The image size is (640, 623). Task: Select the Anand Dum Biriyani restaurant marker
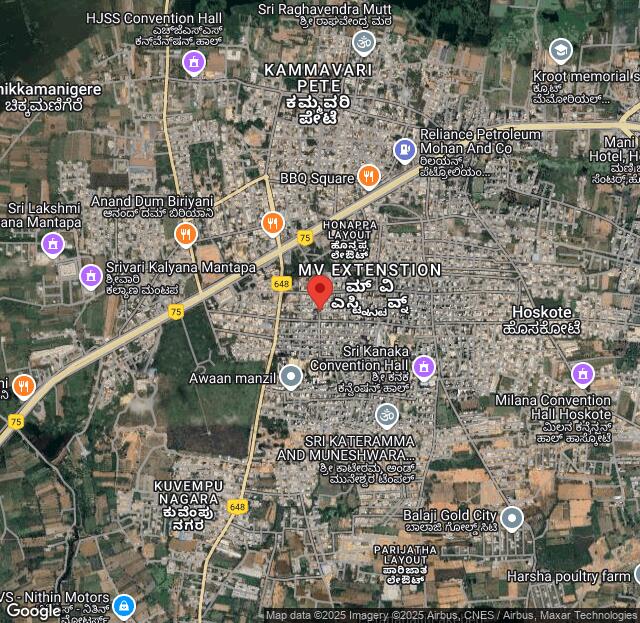[x=185, y=235]
